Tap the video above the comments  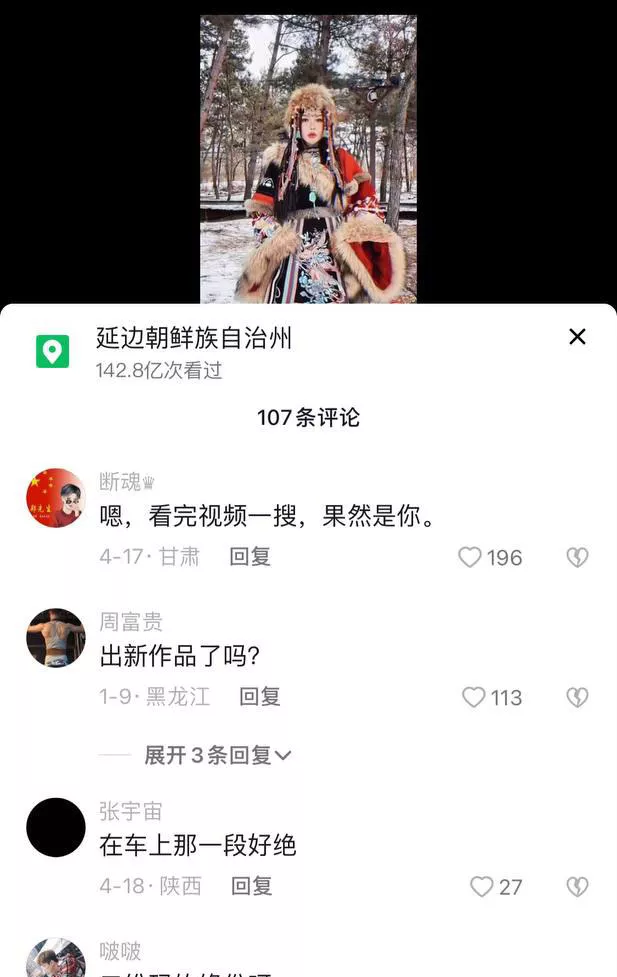click(308, 158)
